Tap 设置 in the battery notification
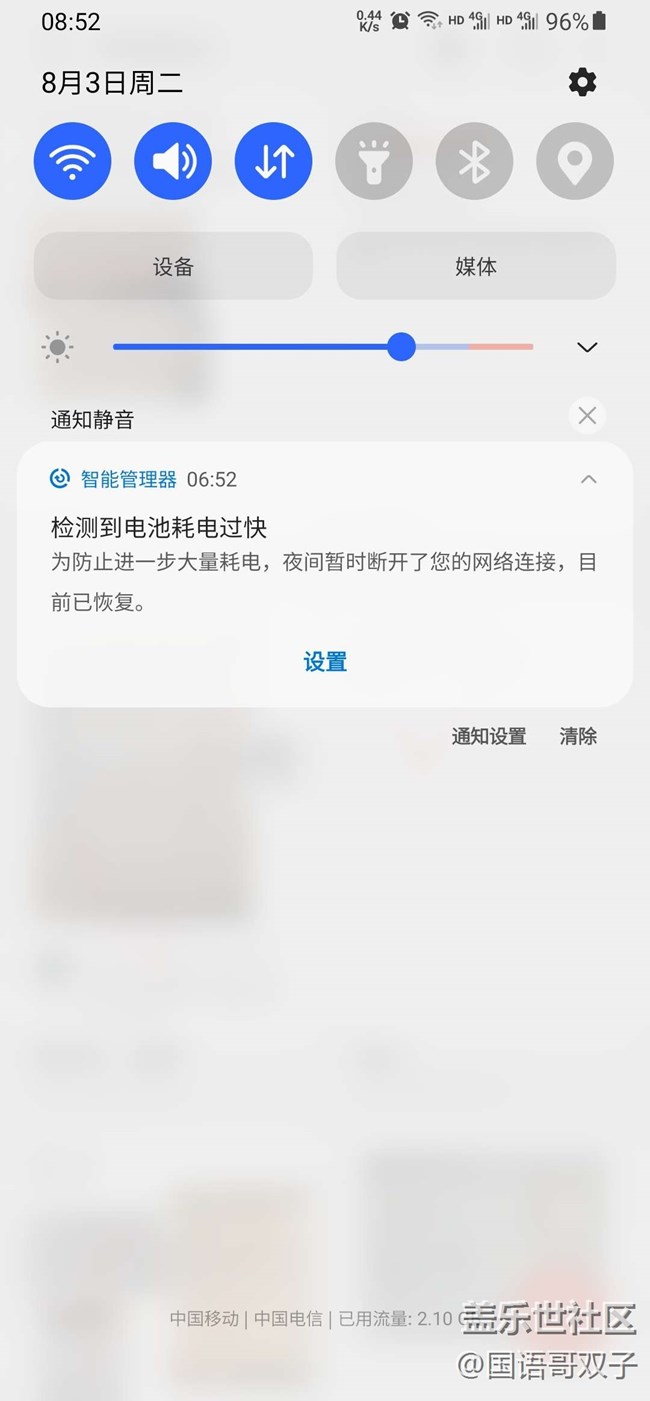Viewport: 650px width, 1401px height. click(325, 662)
